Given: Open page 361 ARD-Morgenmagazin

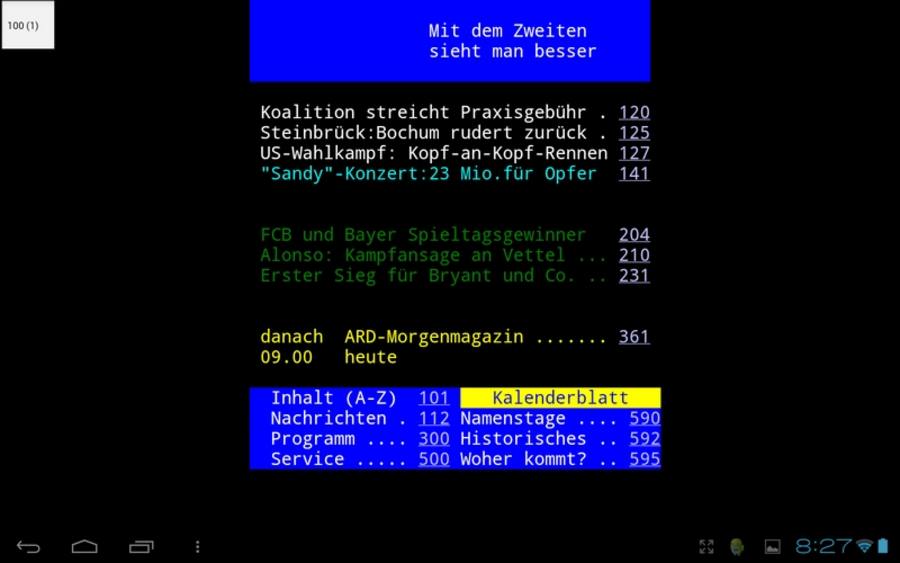Looking at the screenshot, I should pyautogui.click(x=634, y=337).
